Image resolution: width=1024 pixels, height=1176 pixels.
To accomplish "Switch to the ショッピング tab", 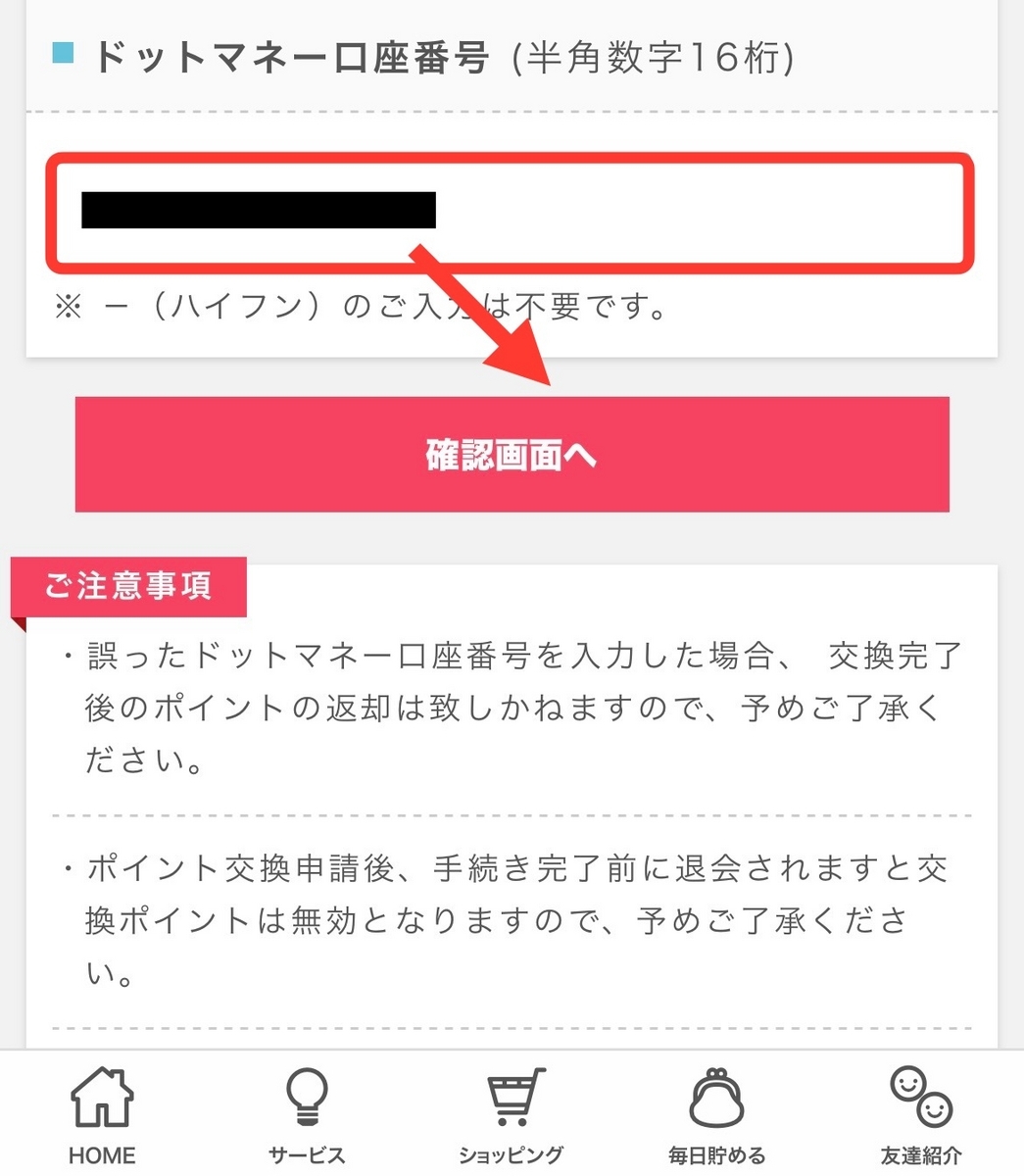I will coord(512,1115).
